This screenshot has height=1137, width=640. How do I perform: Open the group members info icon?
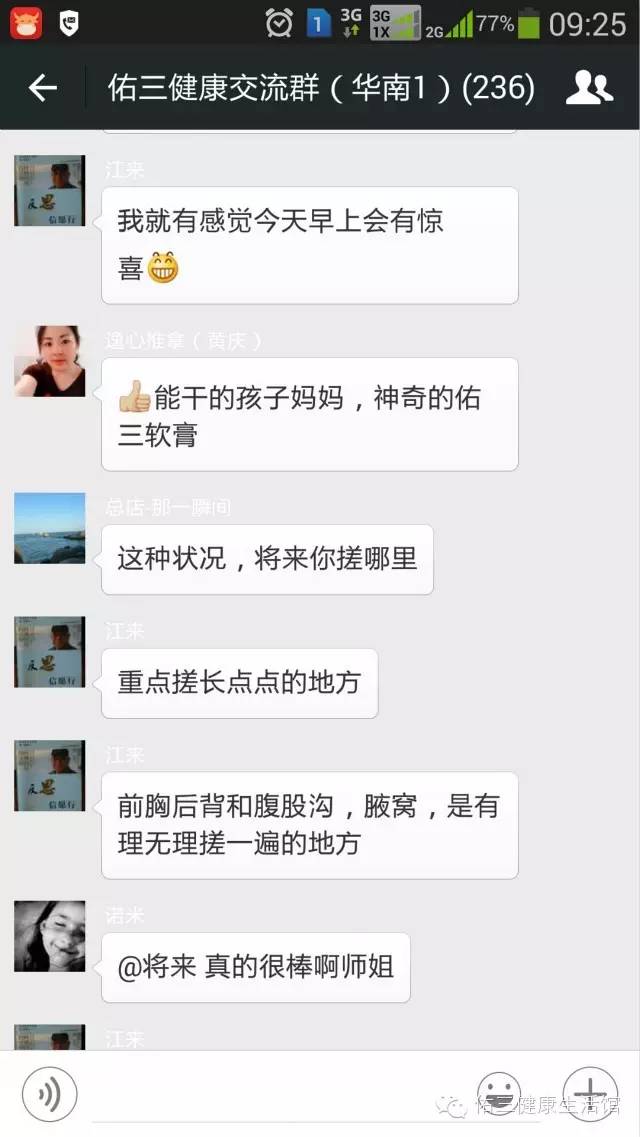589,88
